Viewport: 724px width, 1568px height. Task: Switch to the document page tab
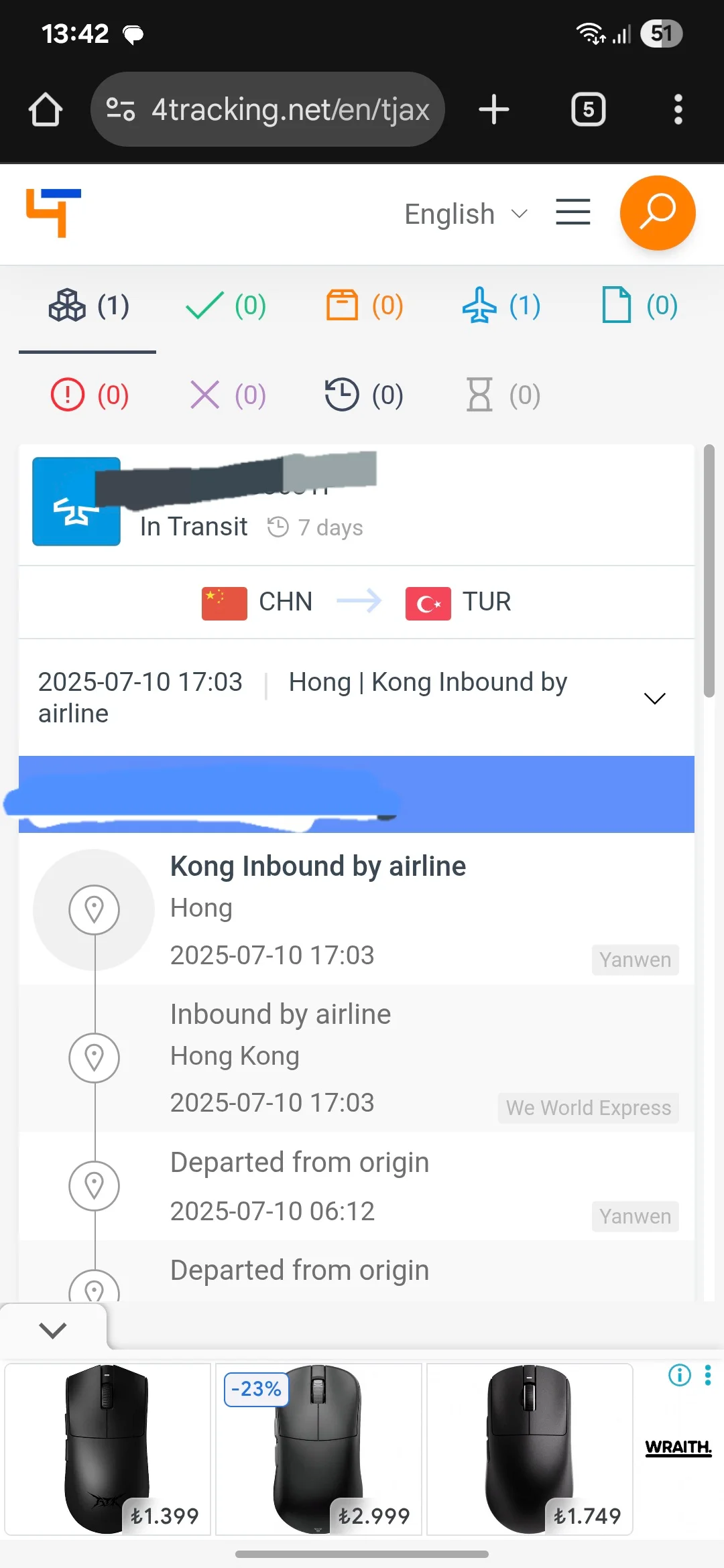pos(639,306)
